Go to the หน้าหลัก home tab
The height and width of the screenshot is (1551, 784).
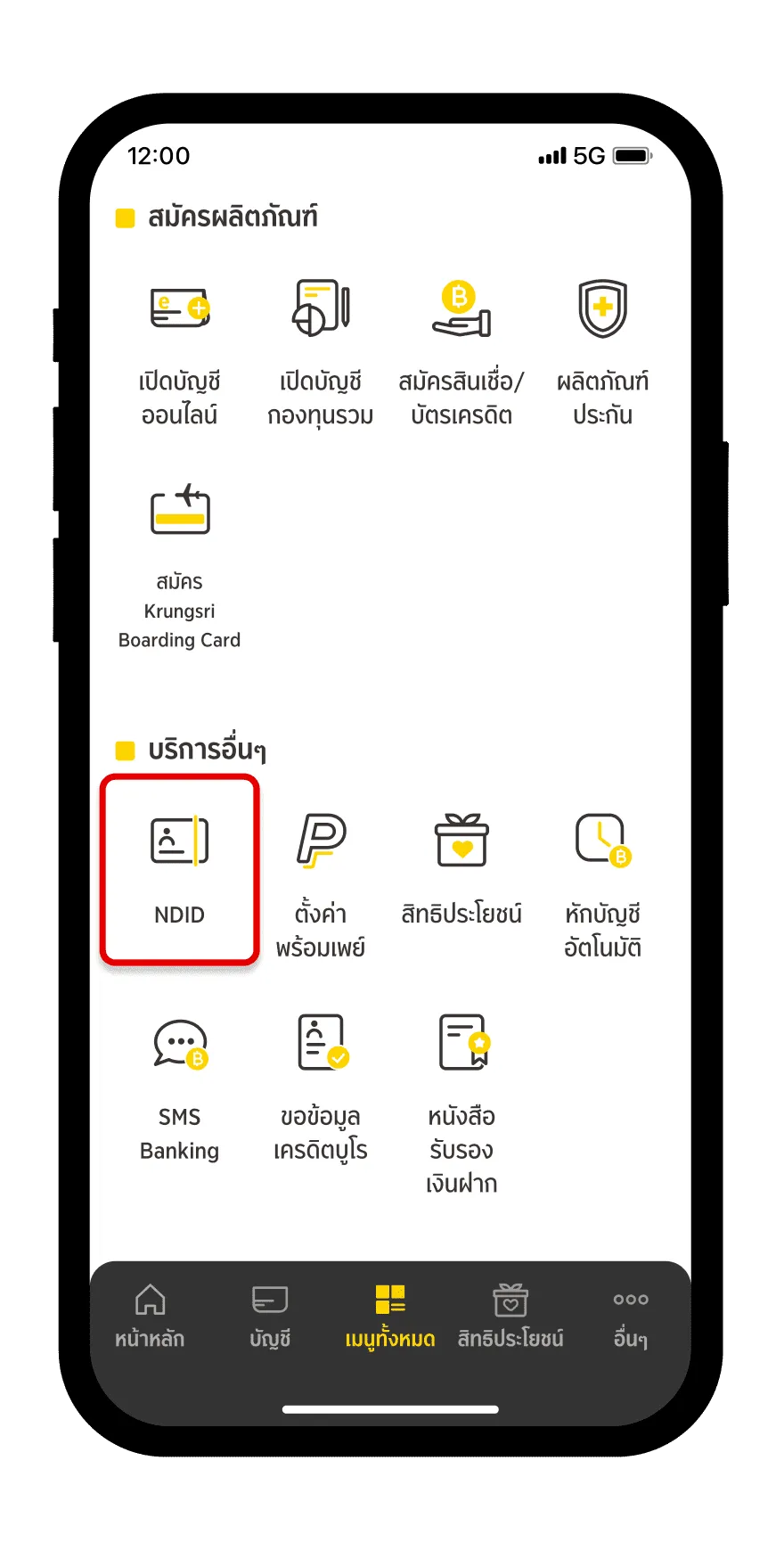pos(150,1316)
